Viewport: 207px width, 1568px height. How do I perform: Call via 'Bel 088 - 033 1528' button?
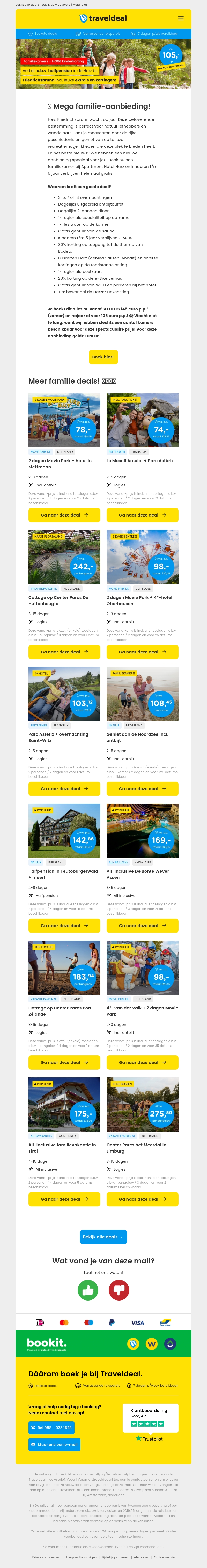(x=51, y=1427)
